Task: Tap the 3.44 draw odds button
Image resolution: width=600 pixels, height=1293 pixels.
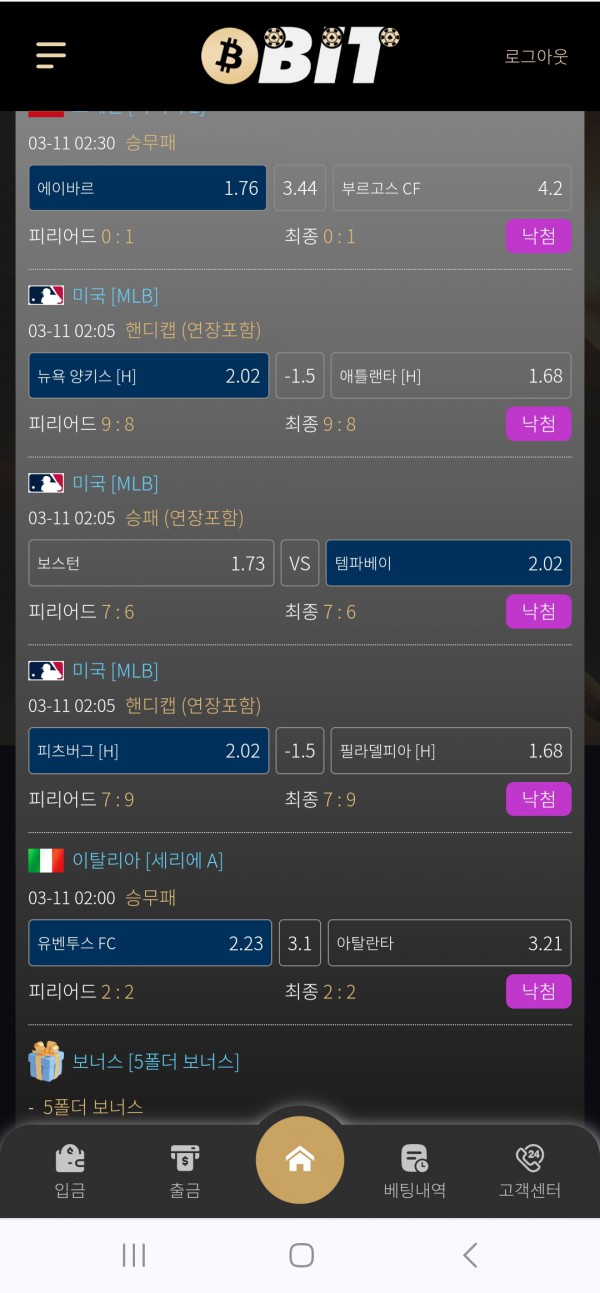Action: [x=300, y=188]
